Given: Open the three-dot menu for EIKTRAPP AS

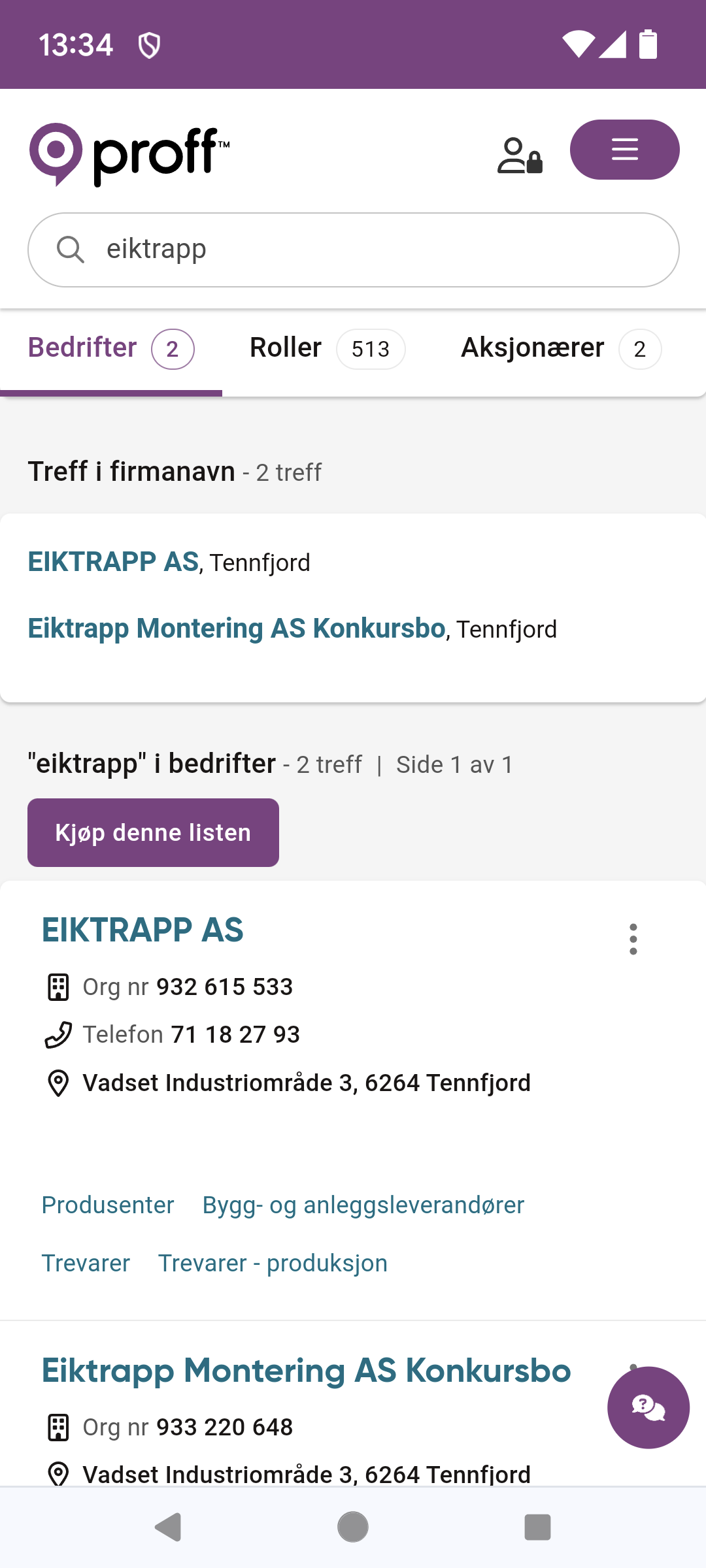Looking at the screenshot, I should (633, 939).
